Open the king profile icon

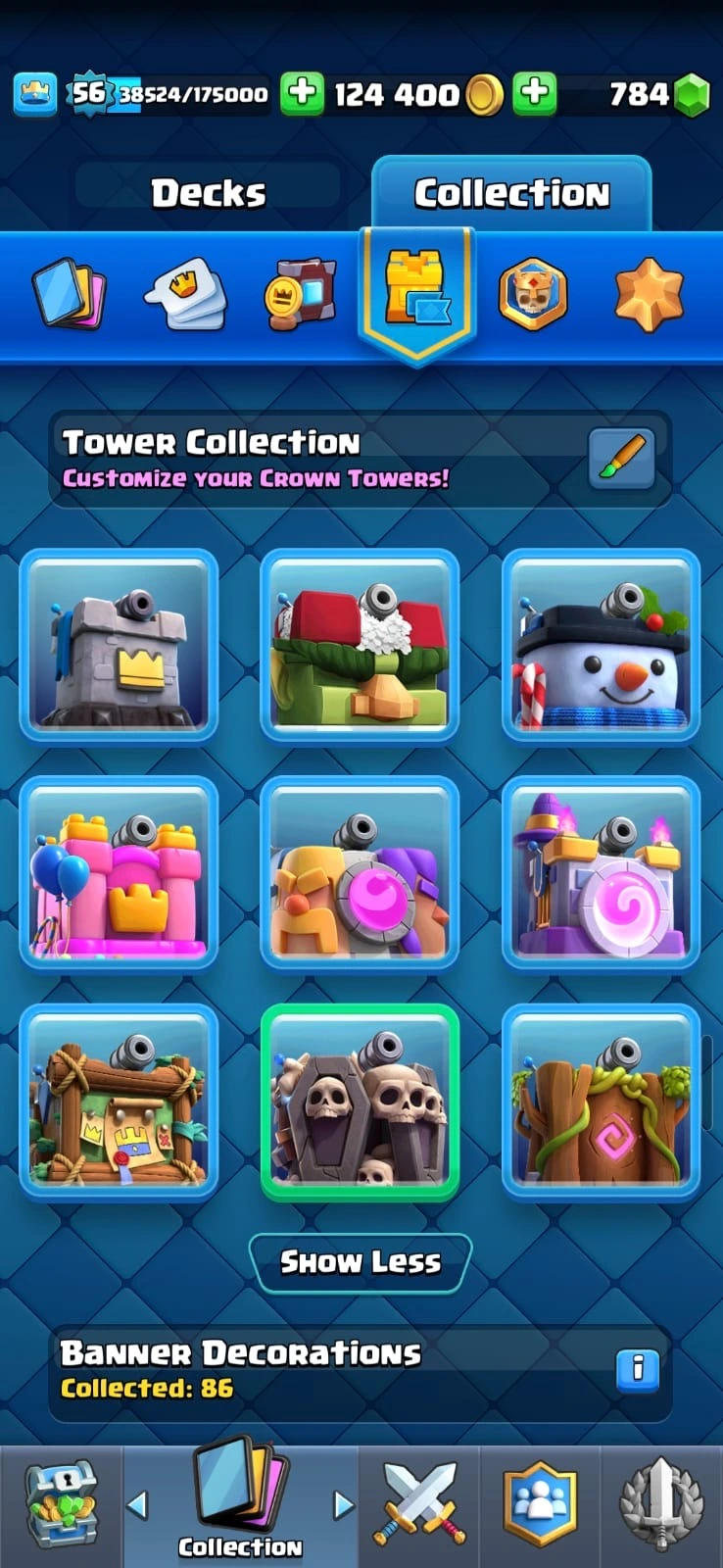click(x=35, y=94)
